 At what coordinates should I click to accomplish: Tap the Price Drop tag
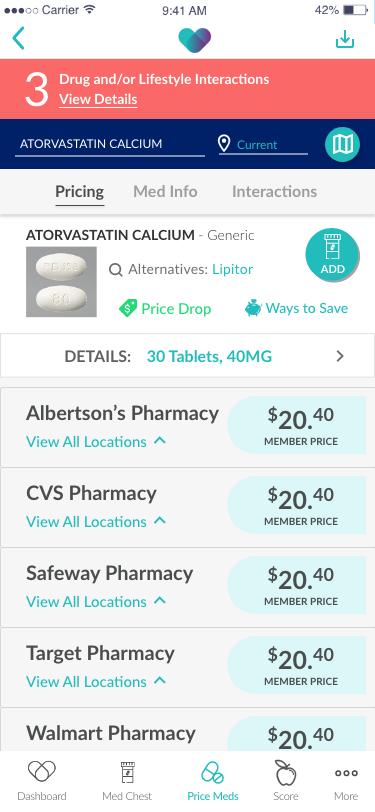tap(165, 309)
